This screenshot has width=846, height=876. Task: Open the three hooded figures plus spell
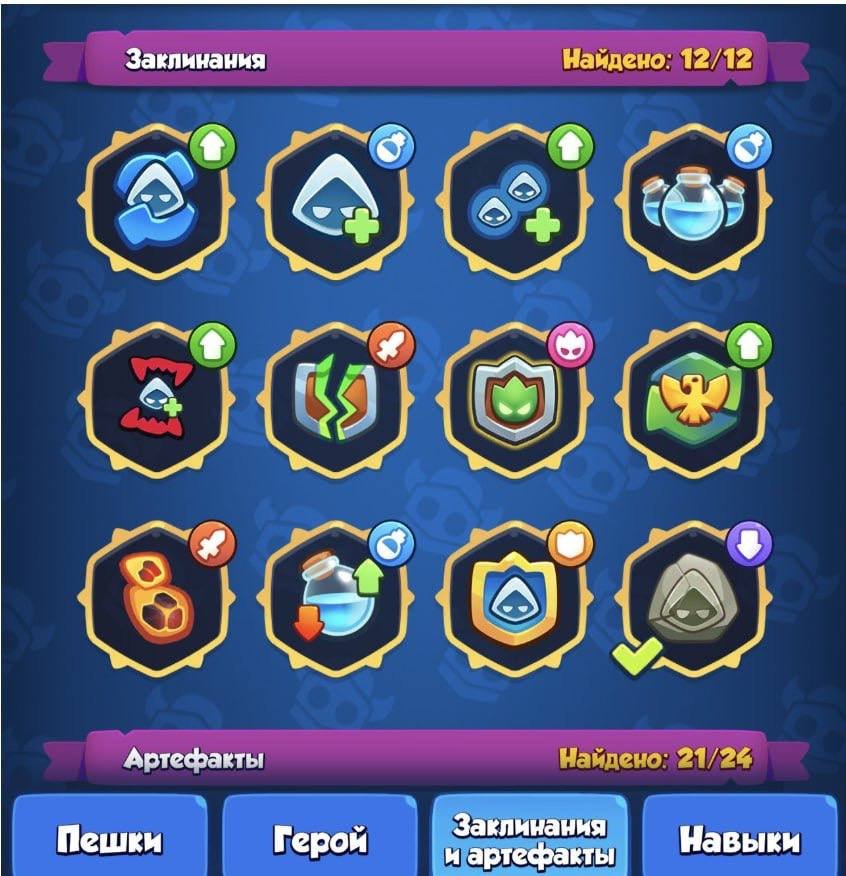(x=514, y=203)
